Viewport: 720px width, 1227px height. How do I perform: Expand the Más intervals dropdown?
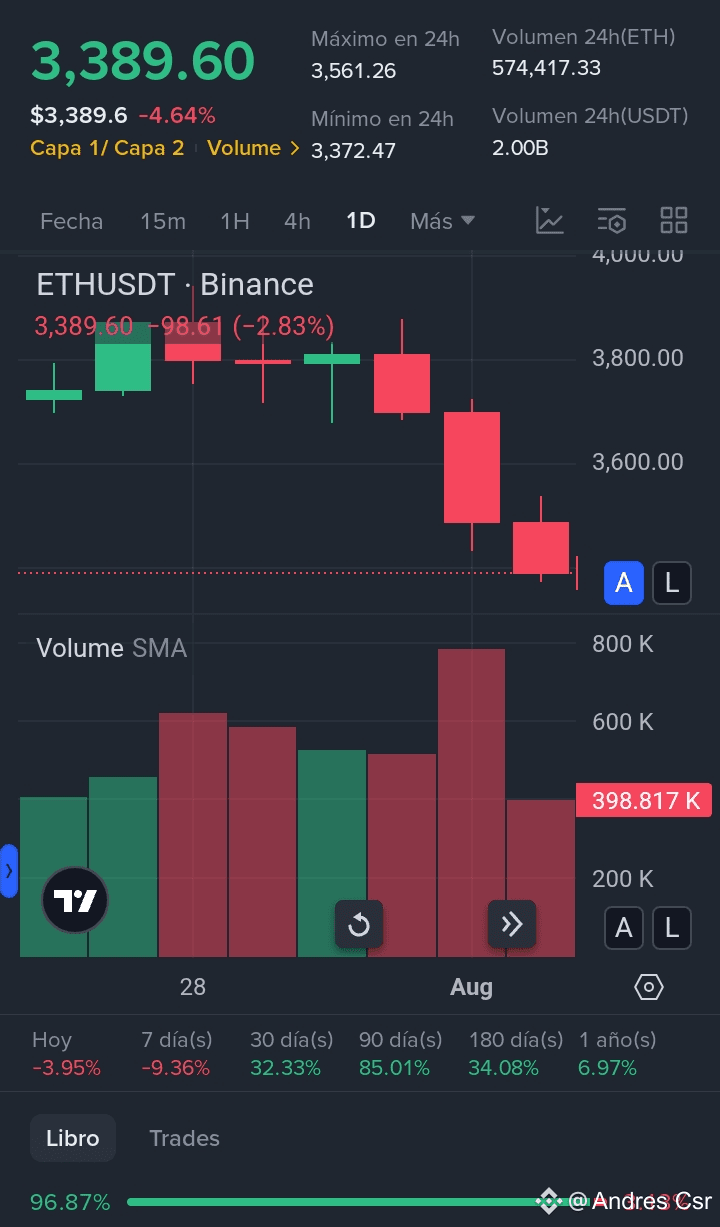pos(442,221)
